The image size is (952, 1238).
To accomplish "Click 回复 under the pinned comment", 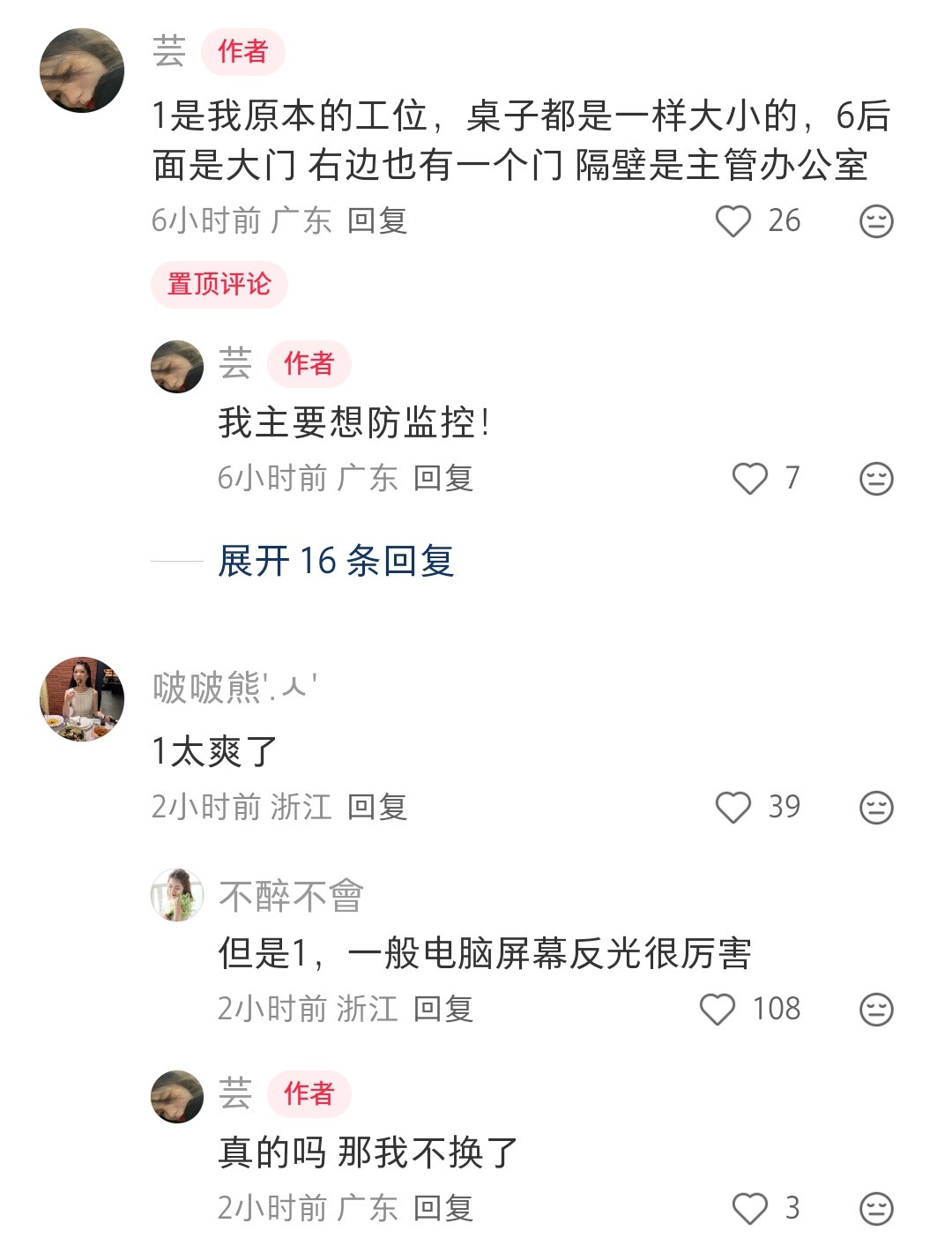I will (445, 478).
